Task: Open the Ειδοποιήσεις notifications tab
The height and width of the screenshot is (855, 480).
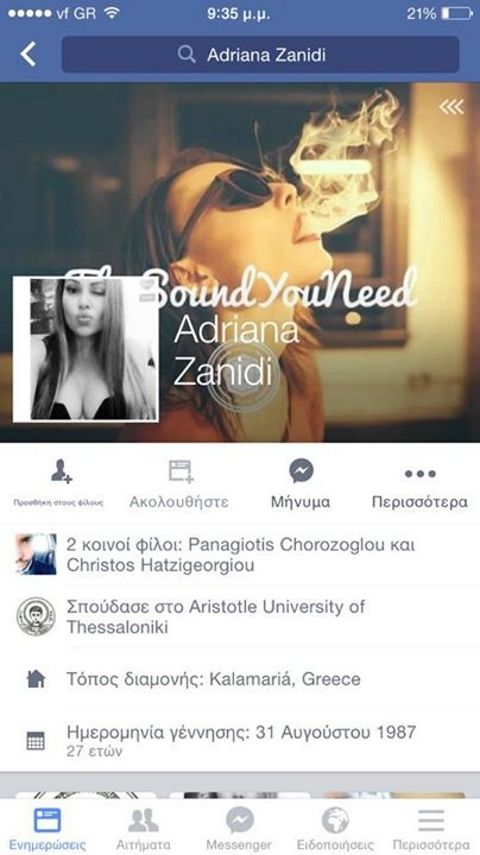Action: point(335,829)
